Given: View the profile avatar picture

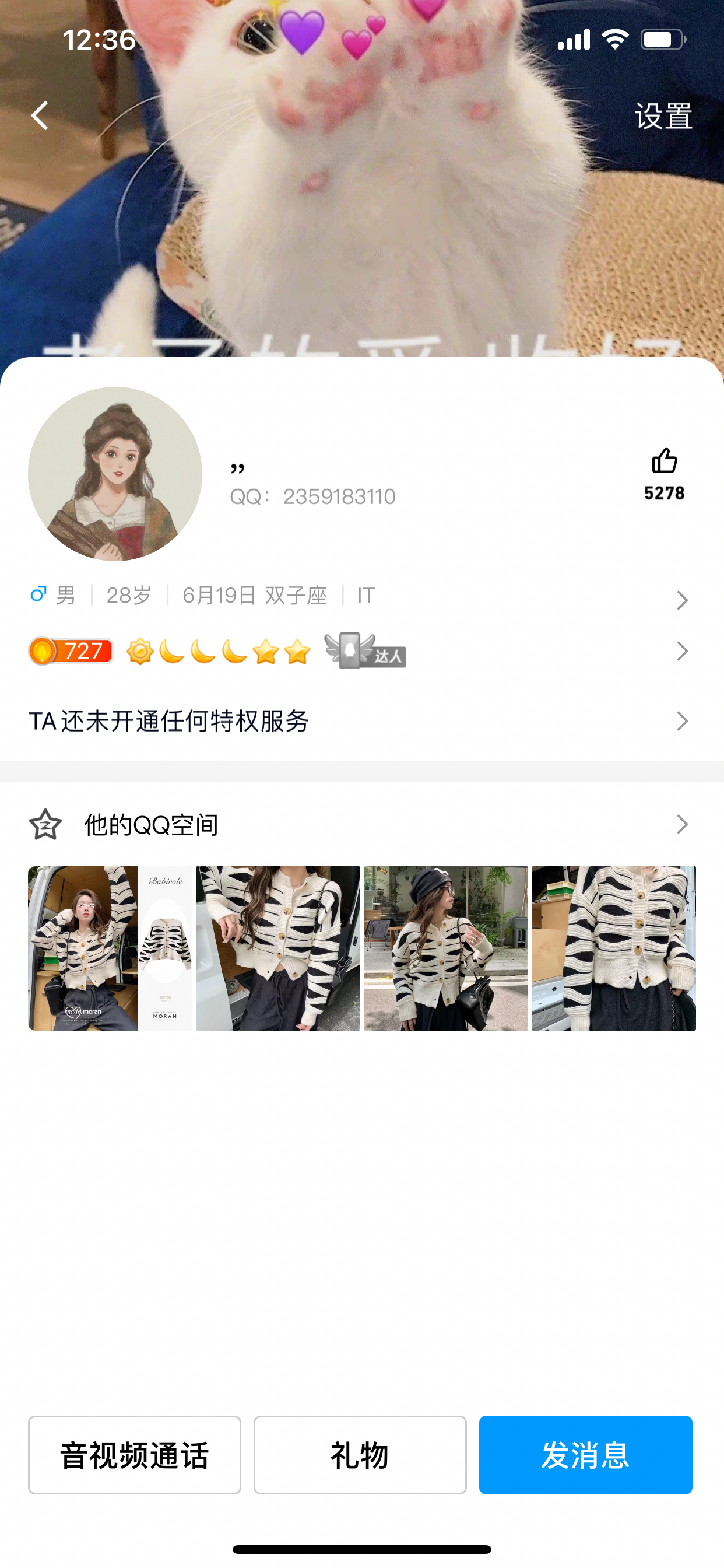Looking at the screenshot, I should (115, 474).
